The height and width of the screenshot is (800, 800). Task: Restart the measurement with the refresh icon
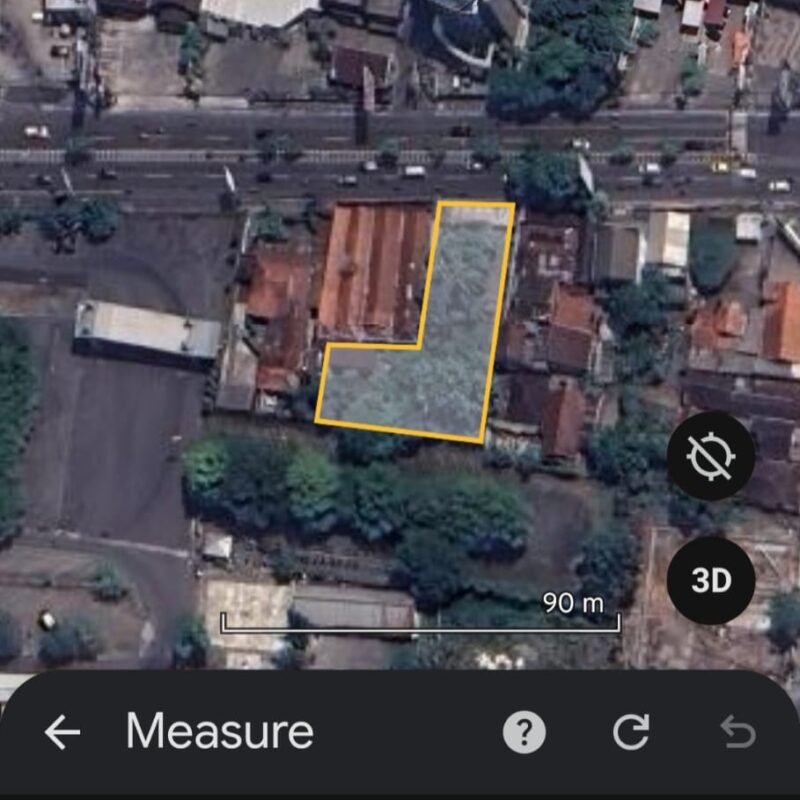(x=631, y=732)
